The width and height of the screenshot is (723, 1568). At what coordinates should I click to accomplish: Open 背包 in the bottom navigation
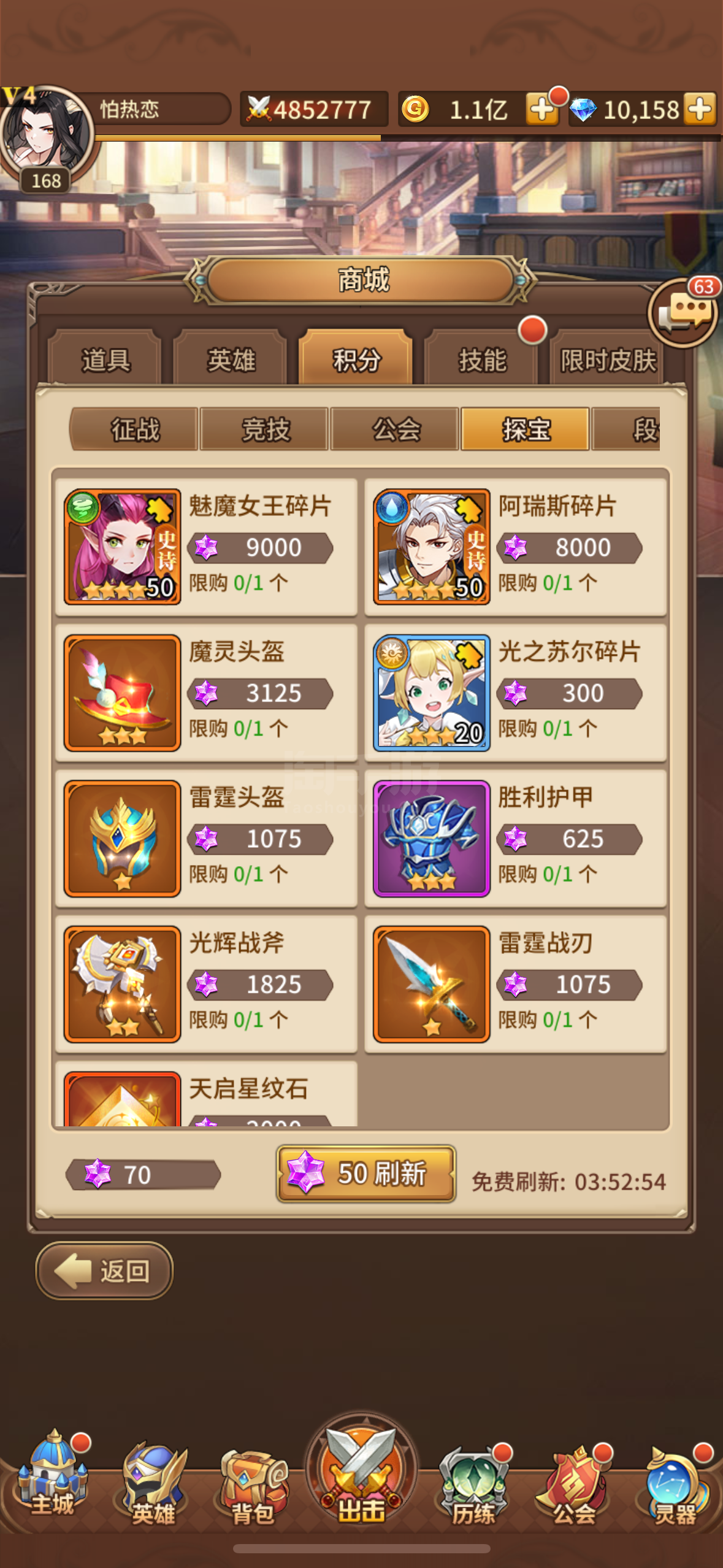point(252,1483)
